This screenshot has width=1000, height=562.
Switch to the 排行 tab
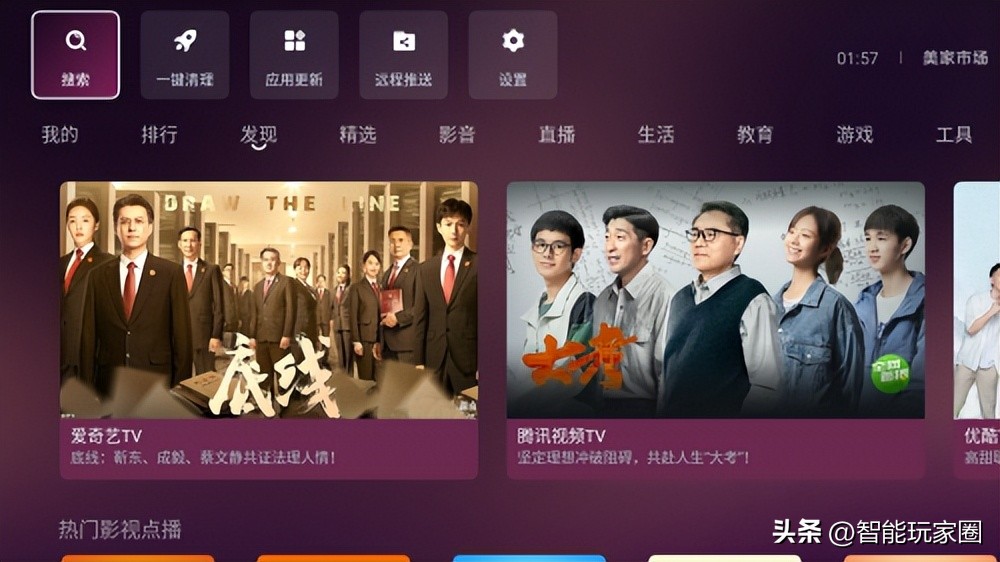click(x=159, y=135)
